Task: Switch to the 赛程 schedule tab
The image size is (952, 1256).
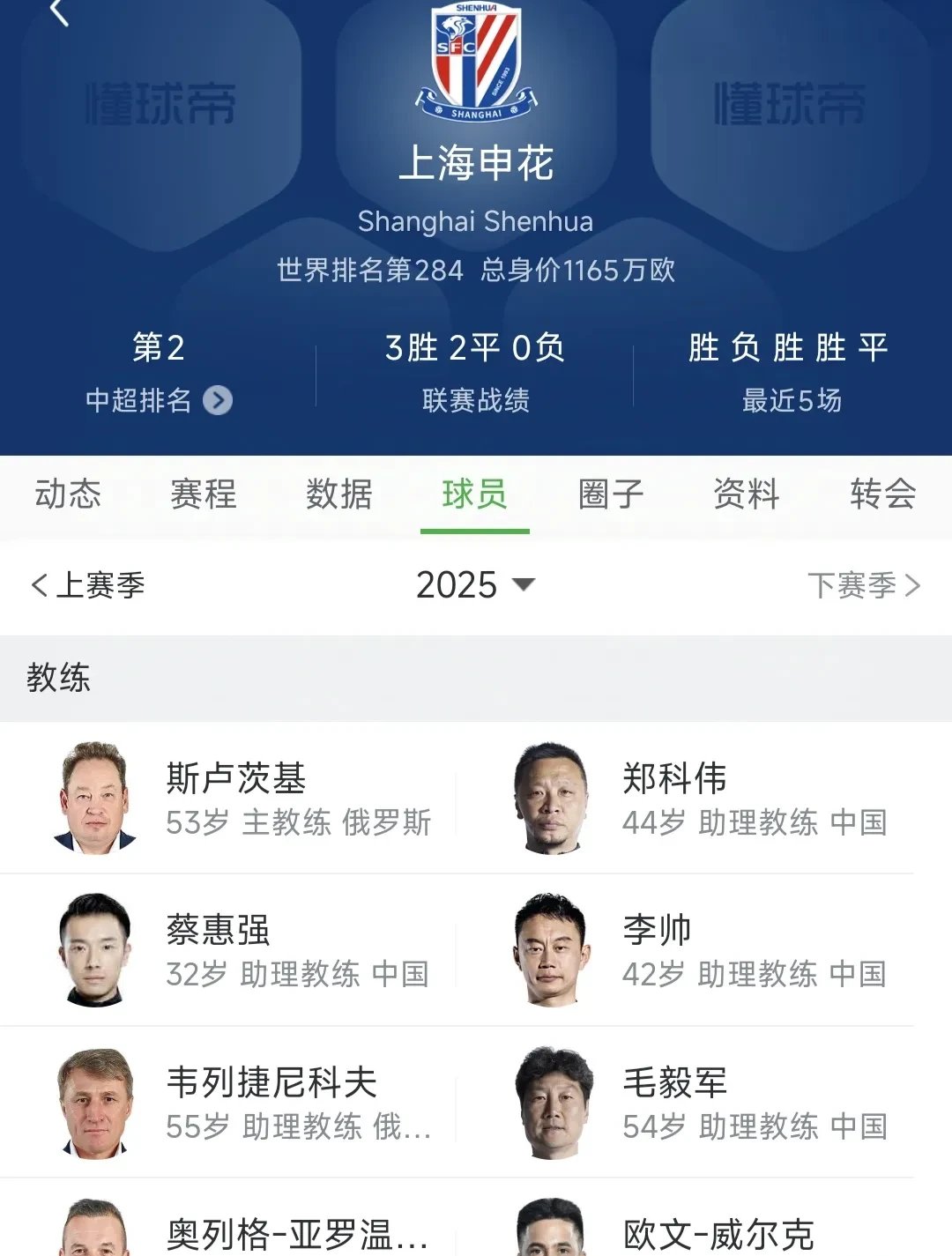Action: (x=205, y=495)
